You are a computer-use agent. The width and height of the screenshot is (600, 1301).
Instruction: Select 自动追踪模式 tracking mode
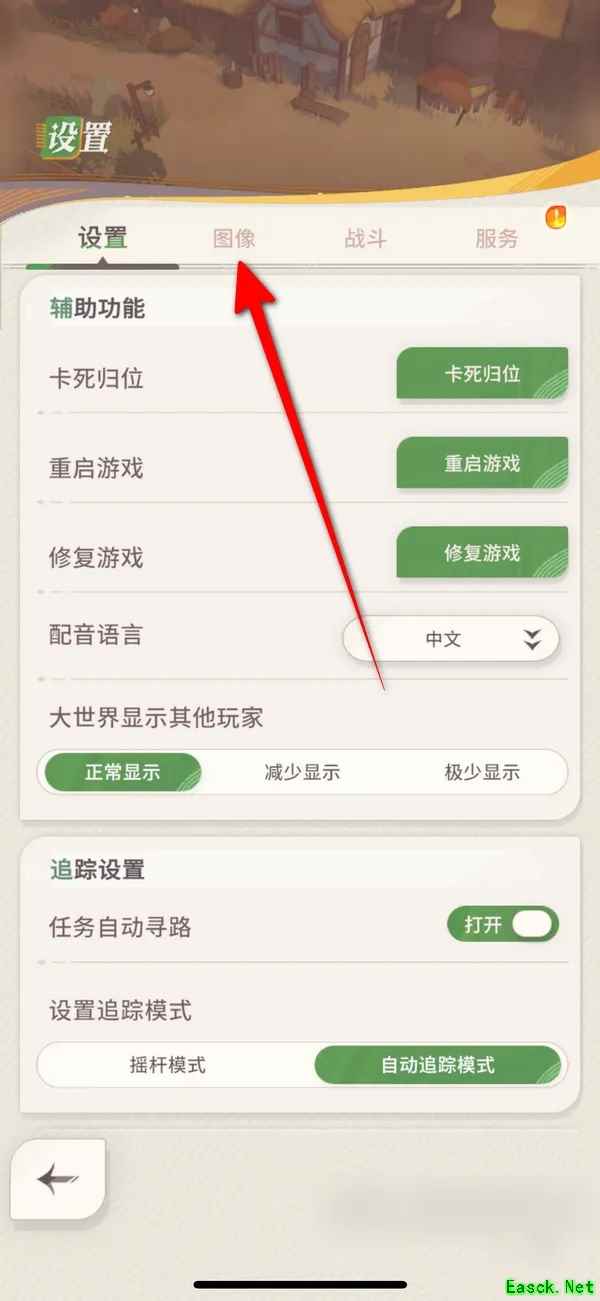(x=438, y=1065)
